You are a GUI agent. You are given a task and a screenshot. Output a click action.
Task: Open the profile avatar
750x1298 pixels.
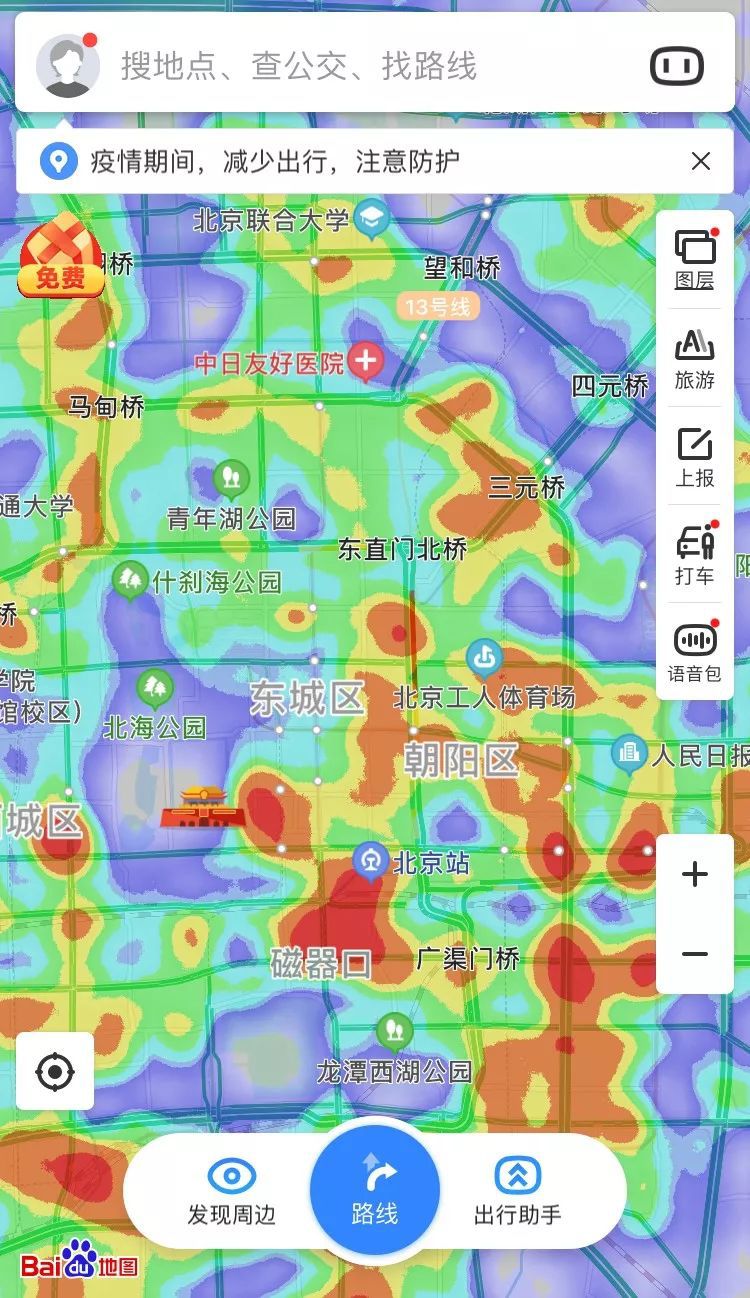point(67,66)
